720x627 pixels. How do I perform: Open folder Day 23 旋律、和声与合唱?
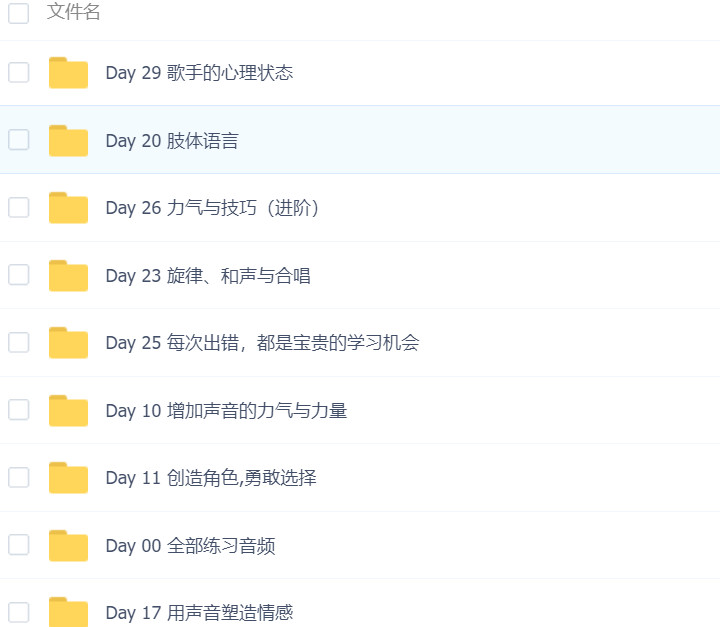[208, 276]
